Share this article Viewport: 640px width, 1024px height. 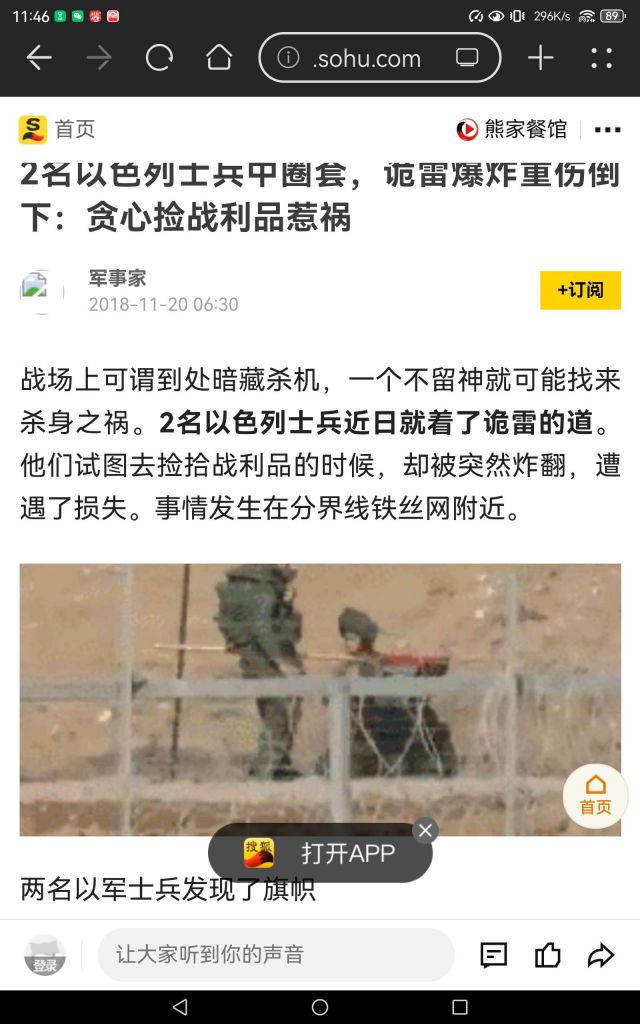coord(600,955)
